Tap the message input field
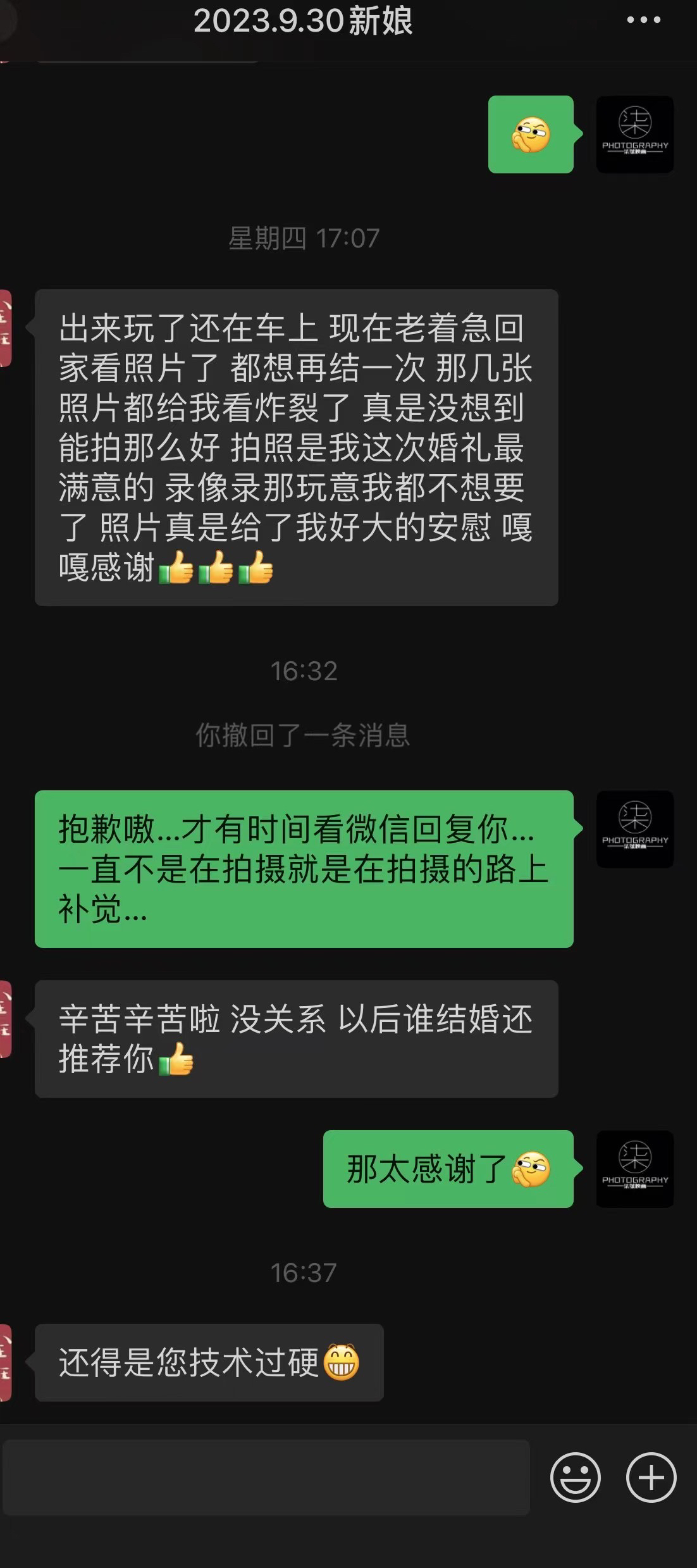This screenshot has height=1568, width=697. [266, 1477]
